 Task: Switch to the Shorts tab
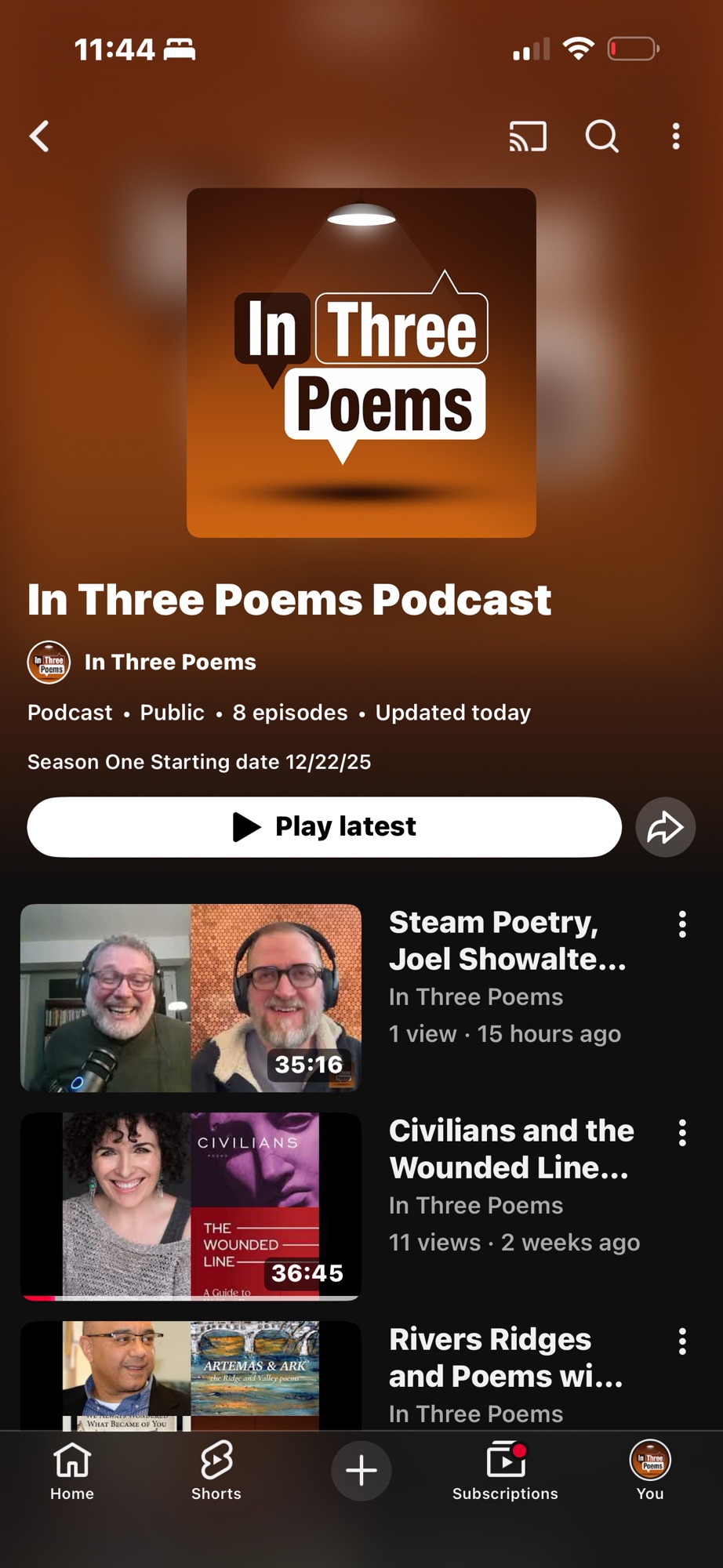(216, 1470)
